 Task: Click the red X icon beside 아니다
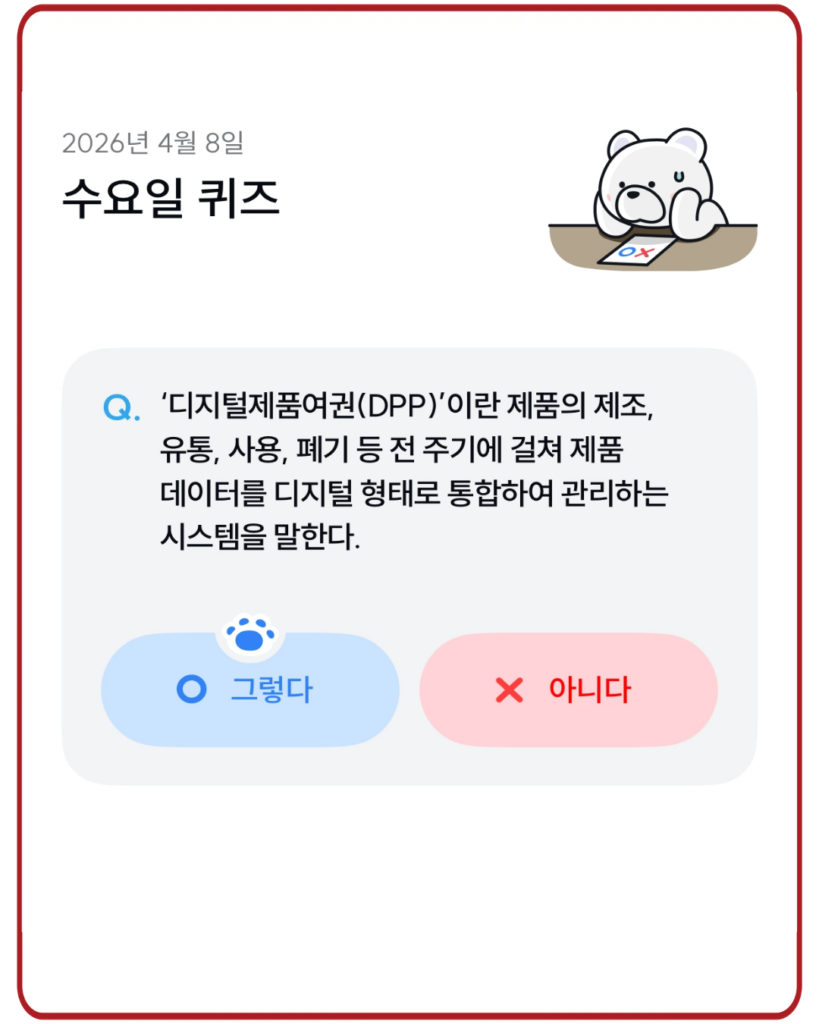click(x=511, y=688)
